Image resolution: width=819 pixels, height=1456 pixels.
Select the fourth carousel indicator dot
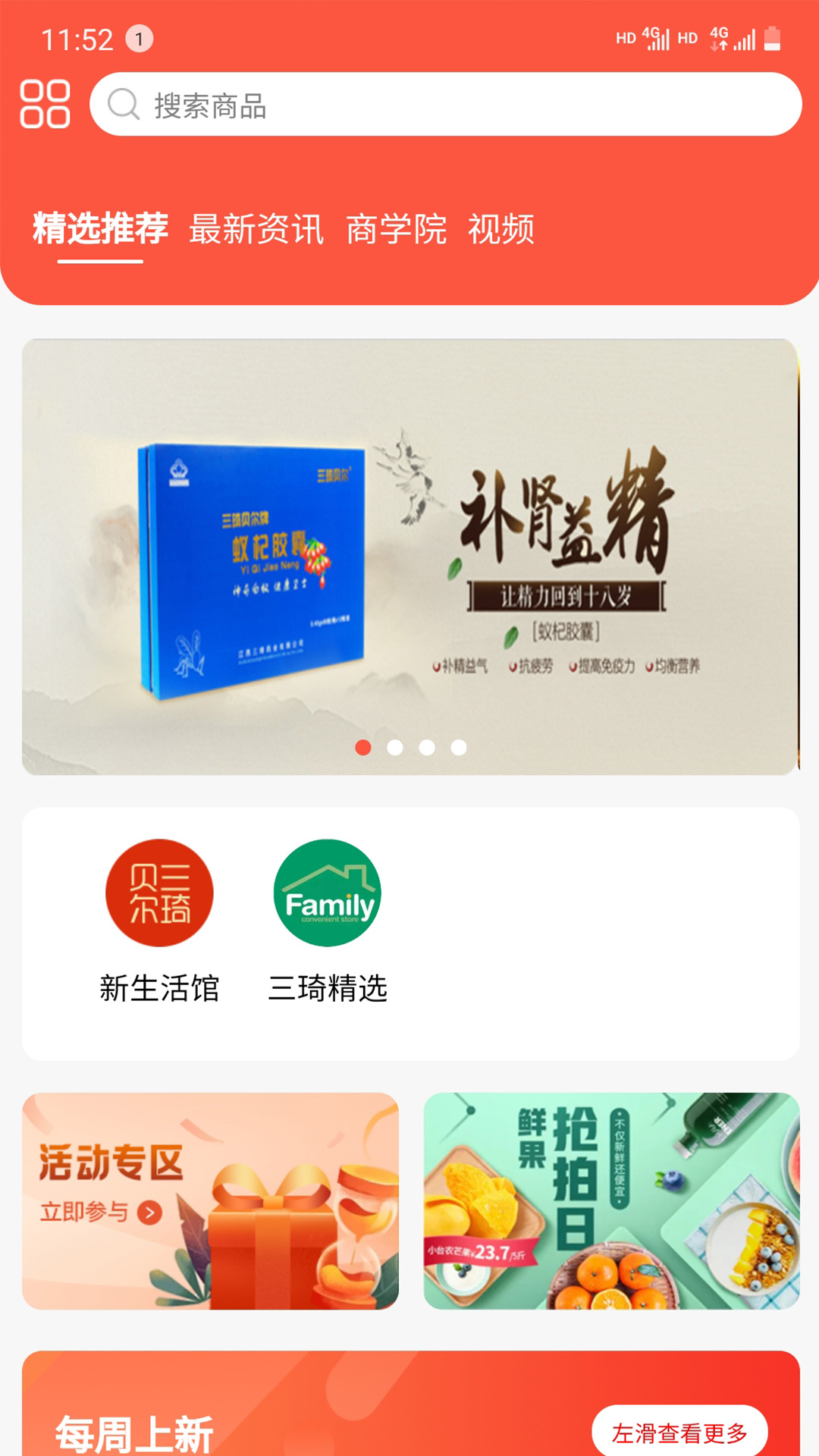coord(457,747)
